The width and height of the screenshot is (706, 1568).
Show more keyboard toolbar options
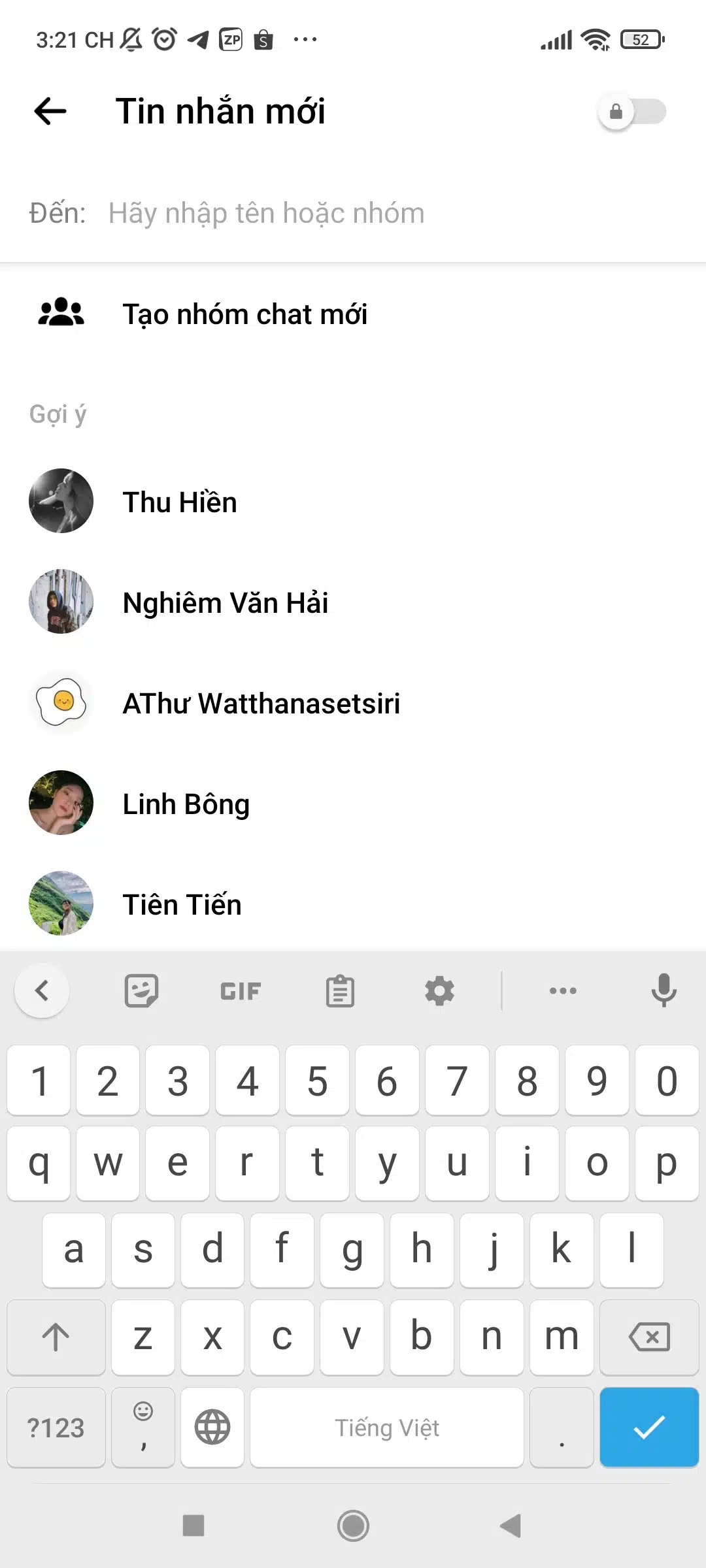[563, 991]
